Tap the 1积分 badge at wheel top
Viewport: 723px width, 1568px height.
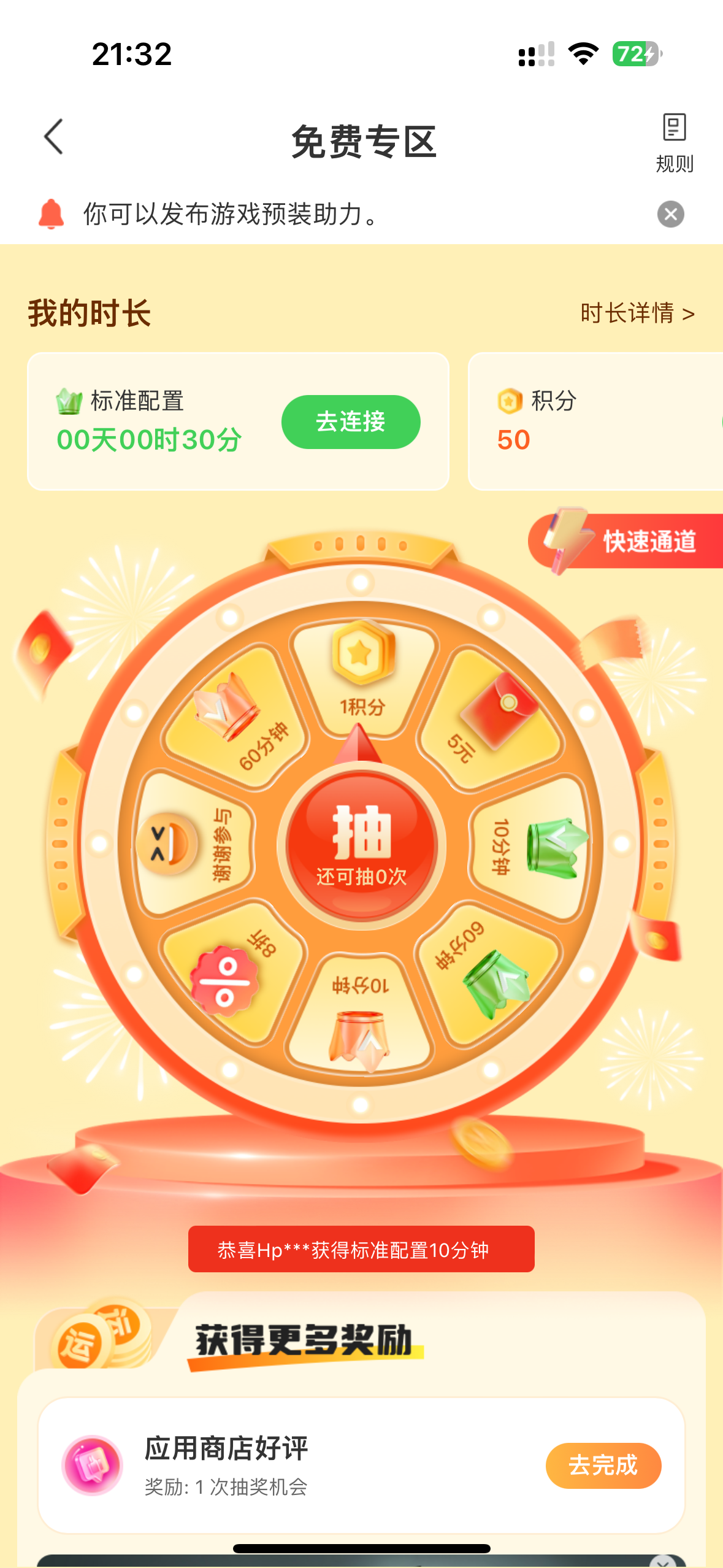(x=362, y=672)
